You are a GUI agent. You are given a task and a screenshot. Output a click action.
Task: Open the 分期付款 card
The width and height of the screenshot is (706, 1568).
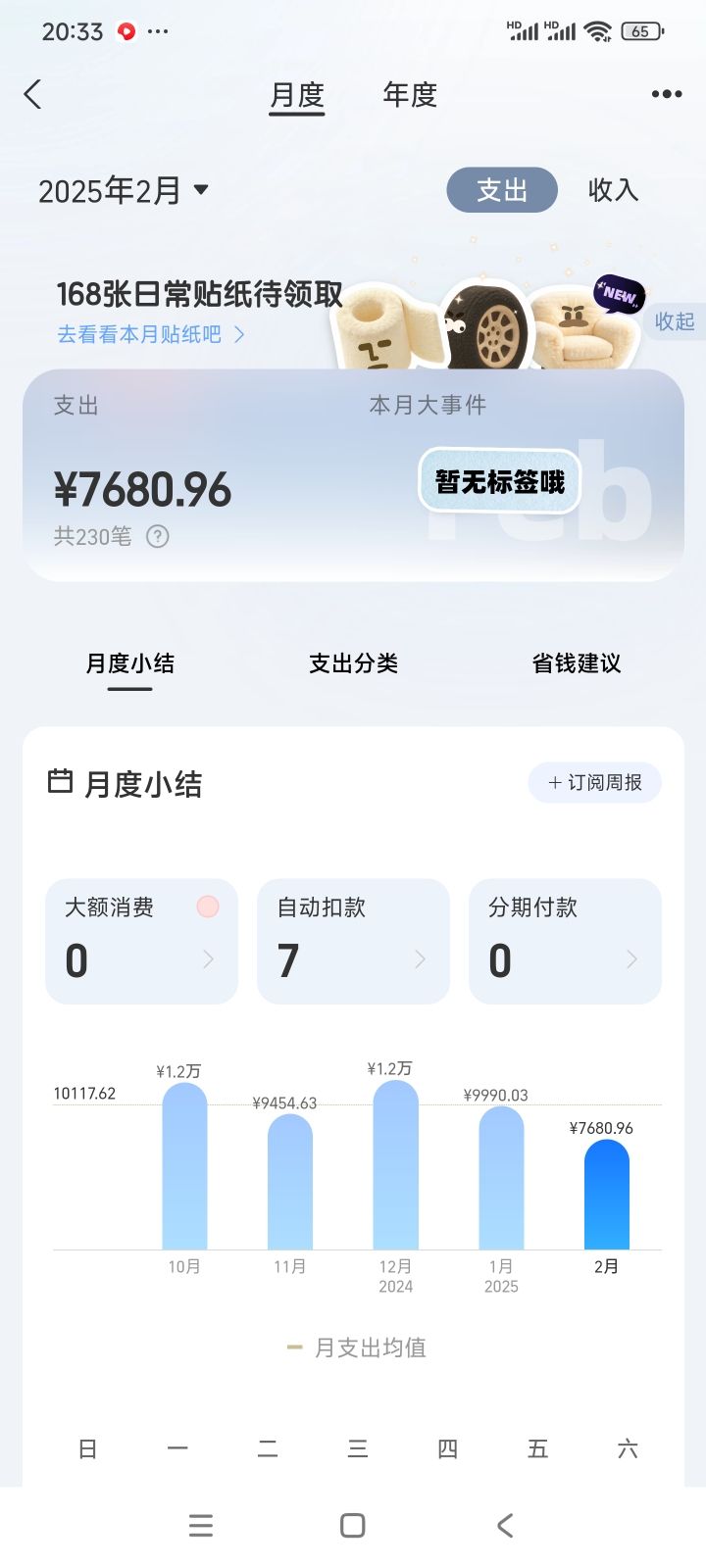pyautogui.click(x=565, y=941)
